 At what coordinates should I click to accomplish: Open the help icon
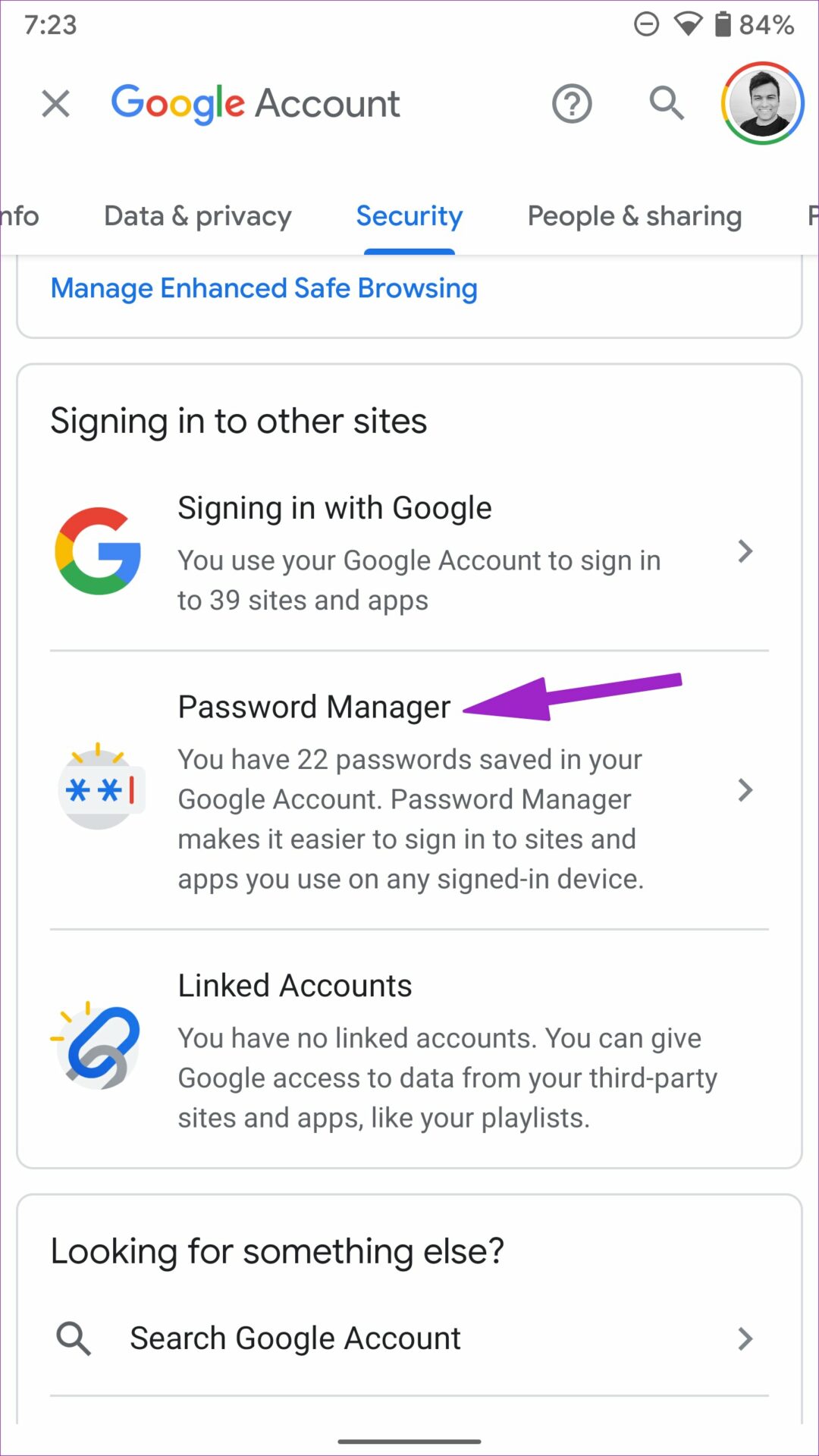coord(572,104)
